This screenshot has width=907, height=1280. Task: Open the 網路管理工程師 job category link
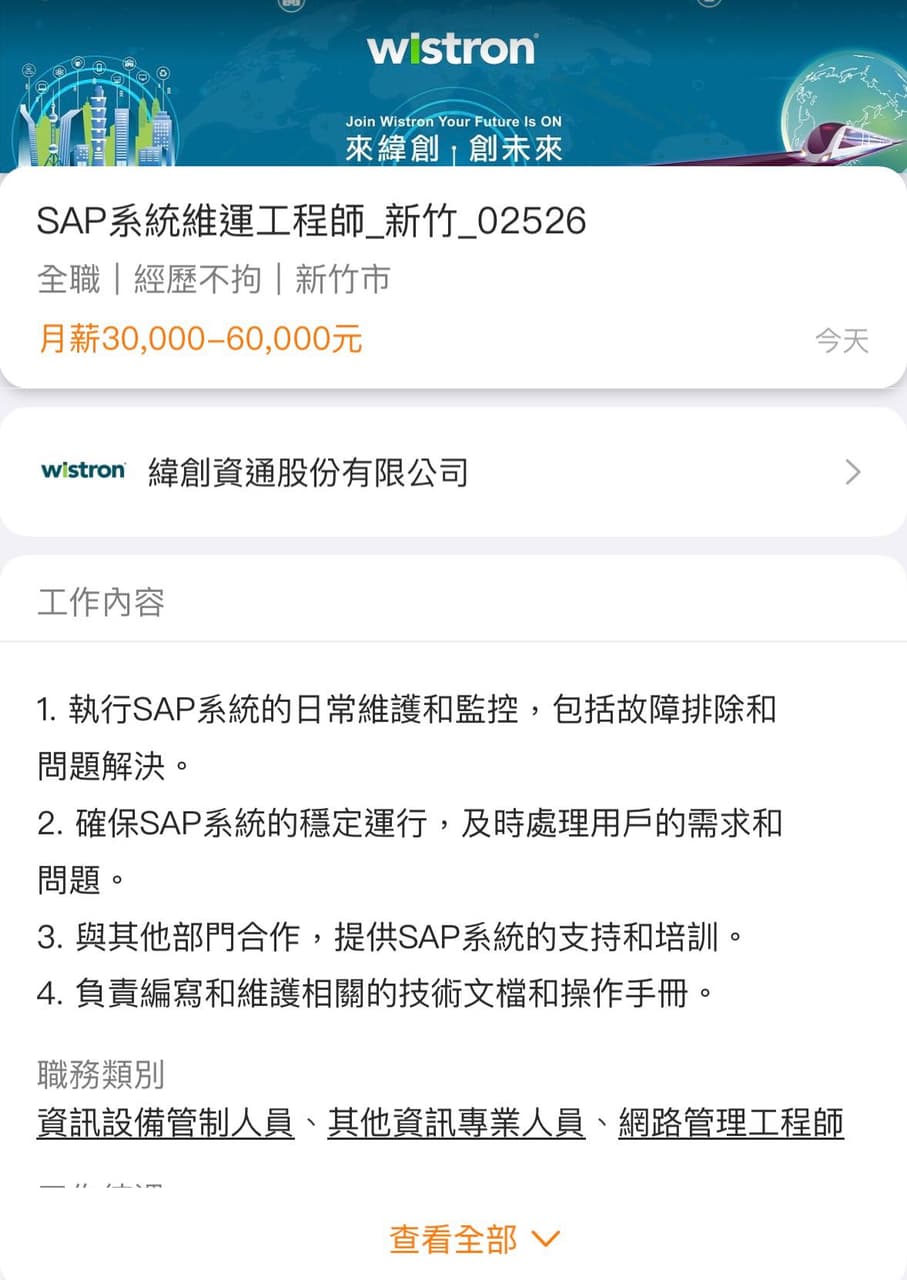click(730, 1123)
